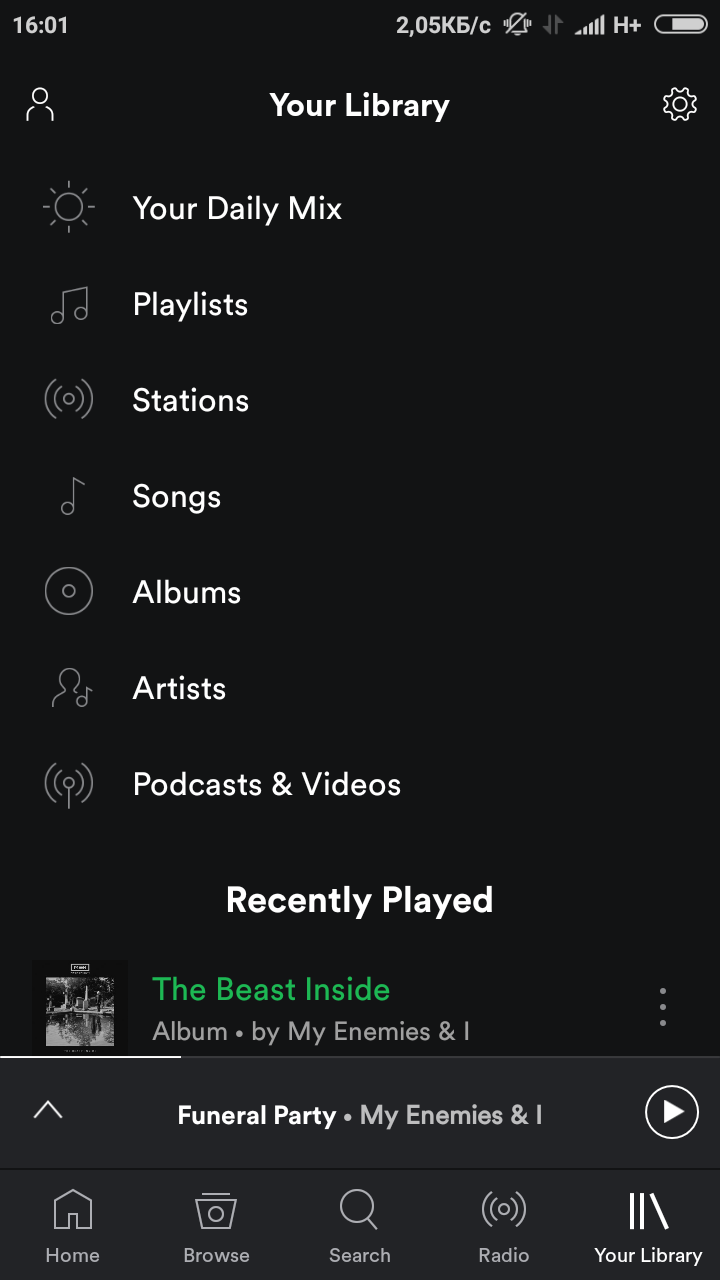This screenshot has height=1280, width=720.
Task: Expand the now playing bar
Action: point(48,1110)
